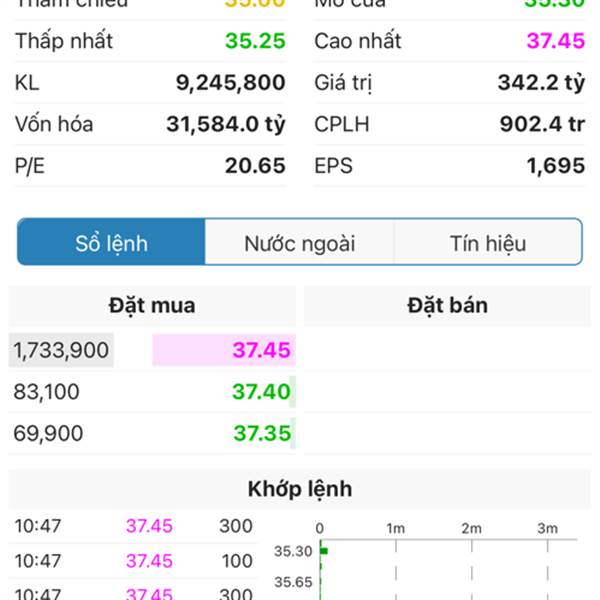The width and height of the screenshot is (600, 600).
Task: Switch to the Nước ngoài tab
Action: point(299,243)
